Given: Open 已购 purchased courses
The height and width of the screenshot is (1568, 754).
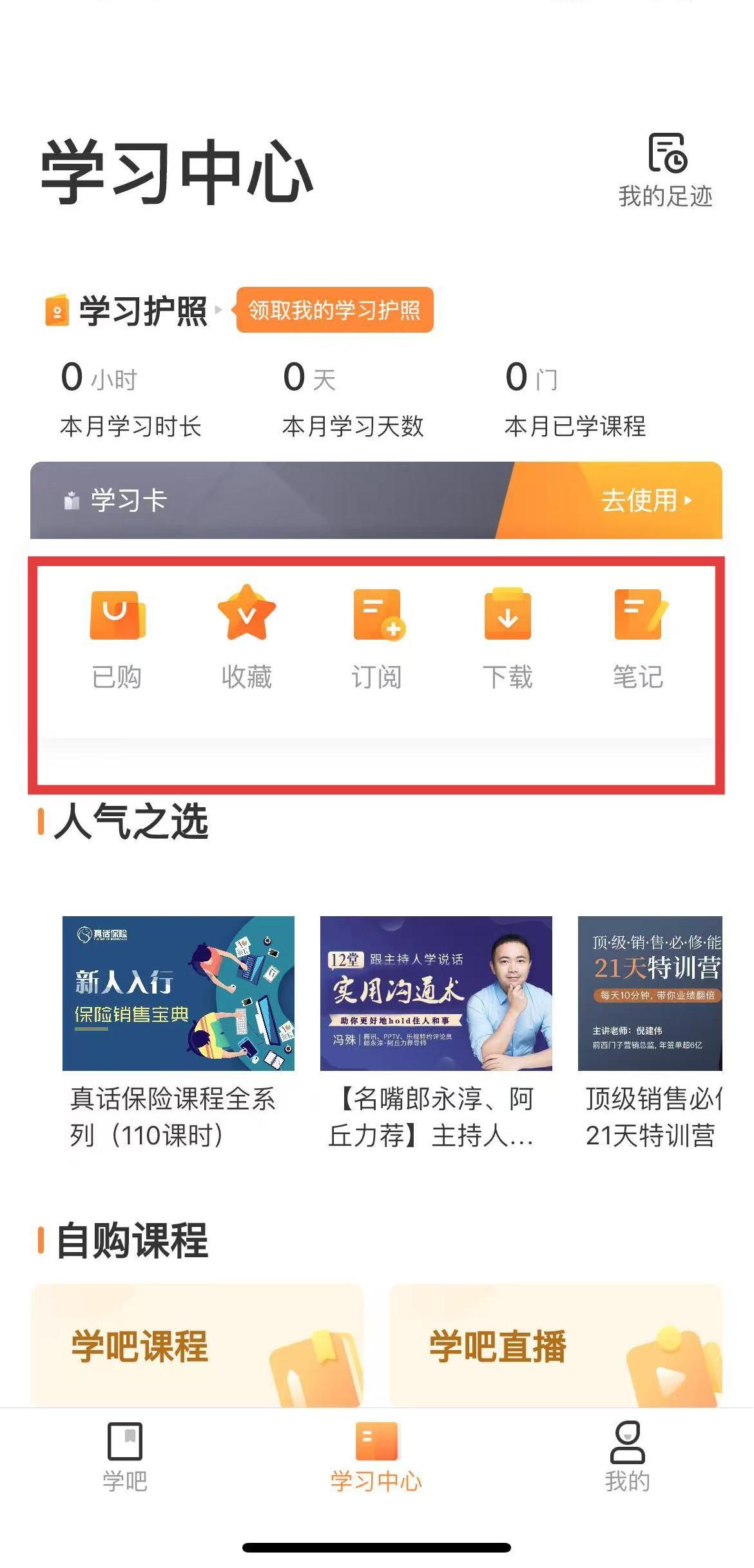Looking at the screenshot, I should point(117,638).
